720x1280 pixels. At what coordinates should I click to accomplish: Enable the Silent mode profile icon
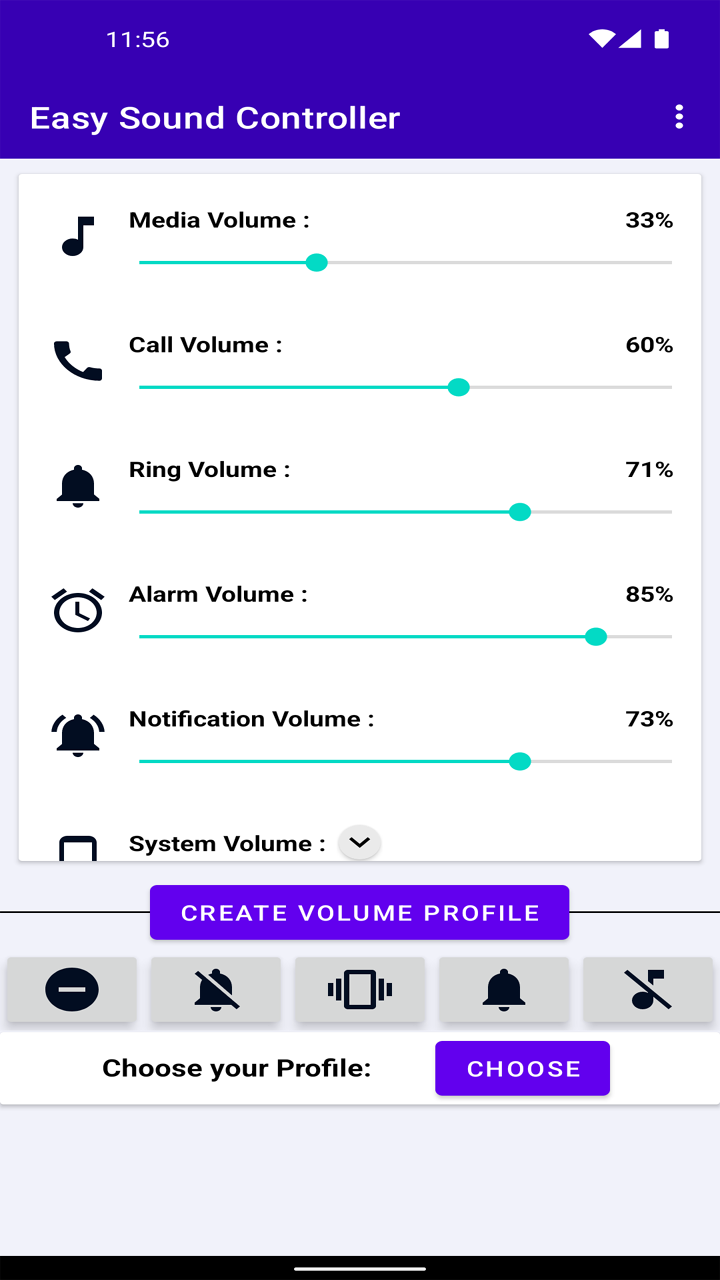(x=215, y=989)
